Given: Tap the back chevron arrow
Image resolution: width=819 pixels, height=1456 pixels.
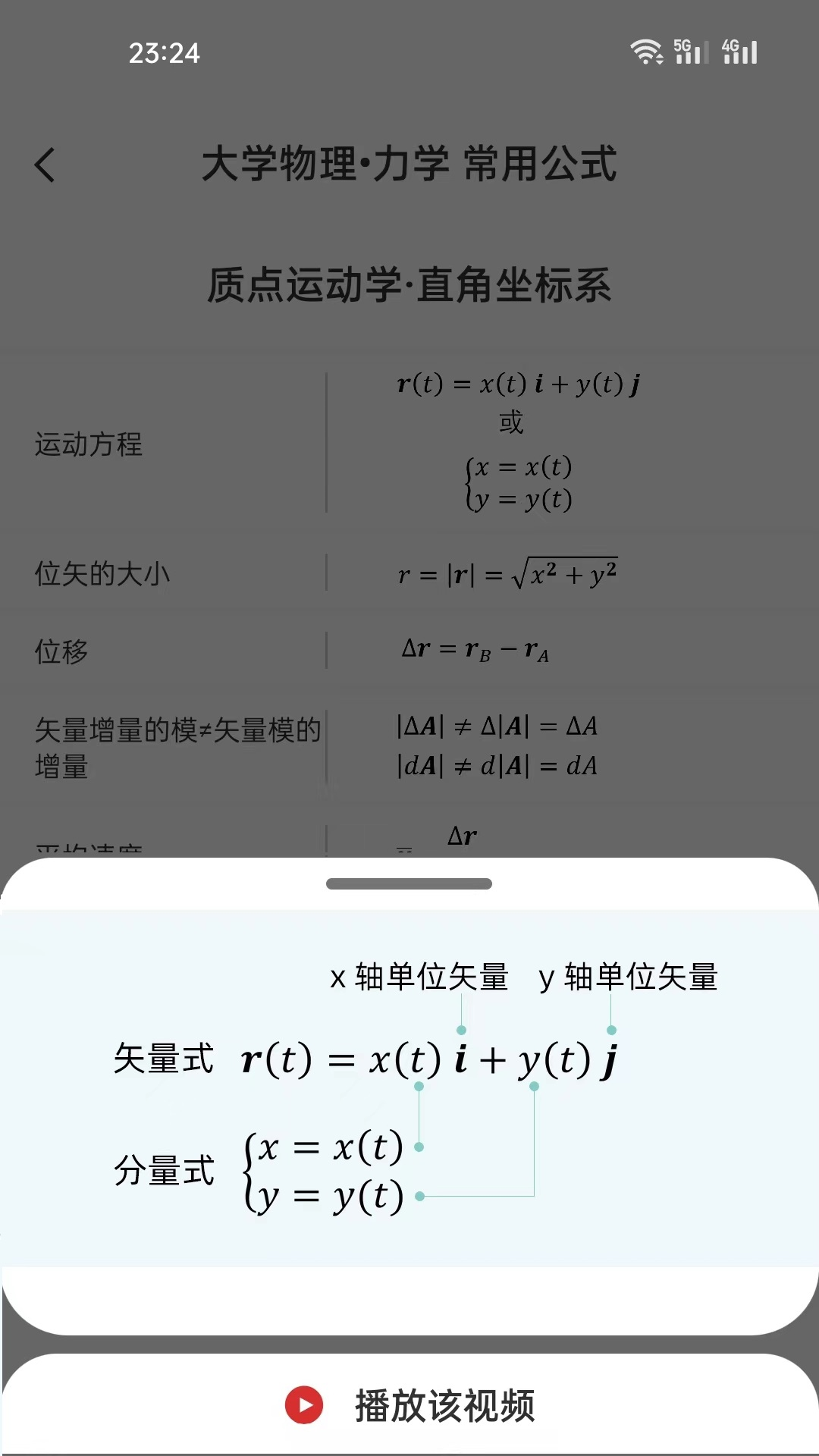Looking at the screenshot, I should [x=45, y=165].
